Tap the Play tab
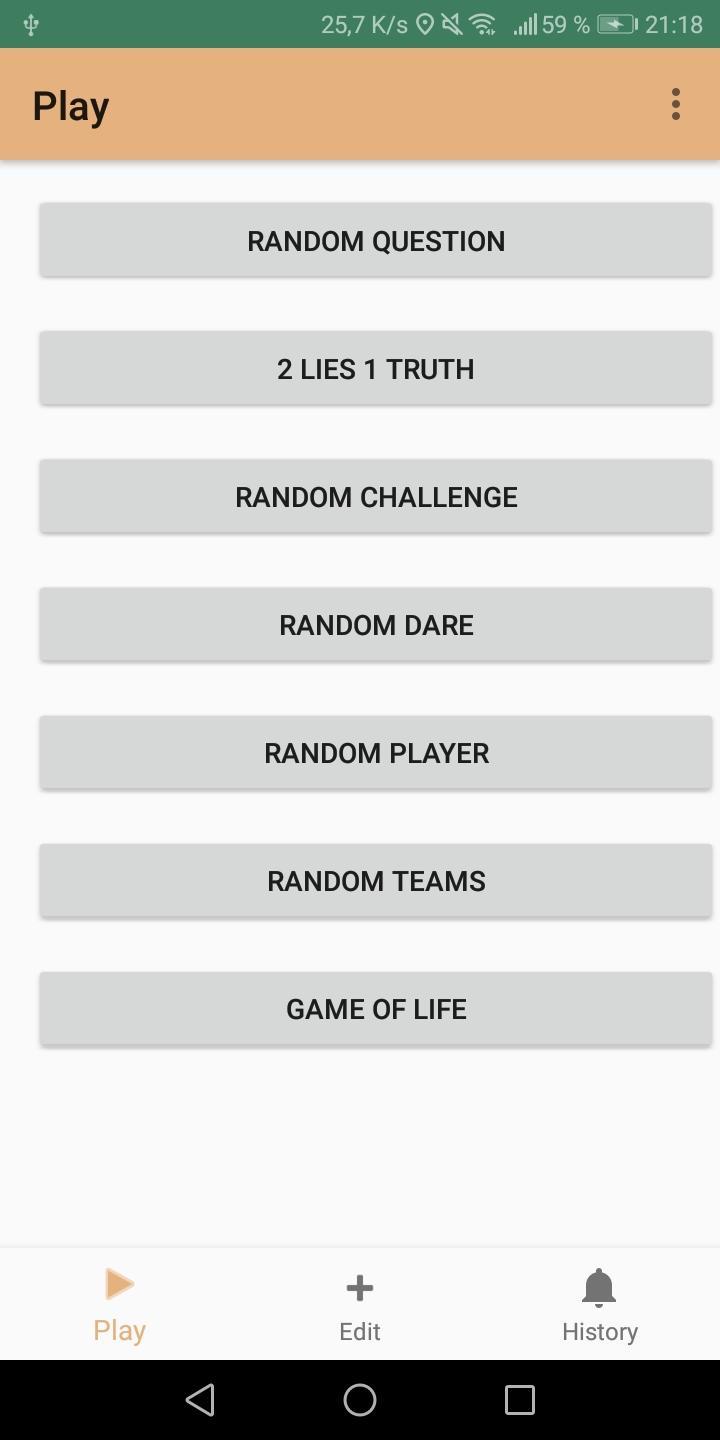This screenshot has width=720, height=1440. pos(120,1305)
